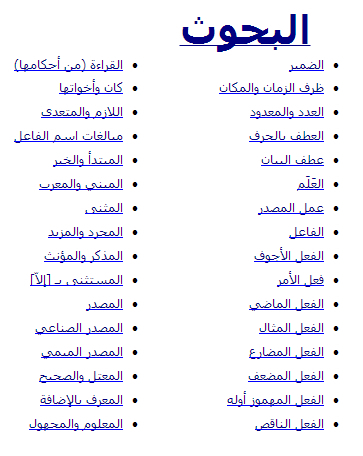Open the البحوث heading link
The height and width of the screenshot is (456, 363).
pyautogui.click(x=245, y=31)
